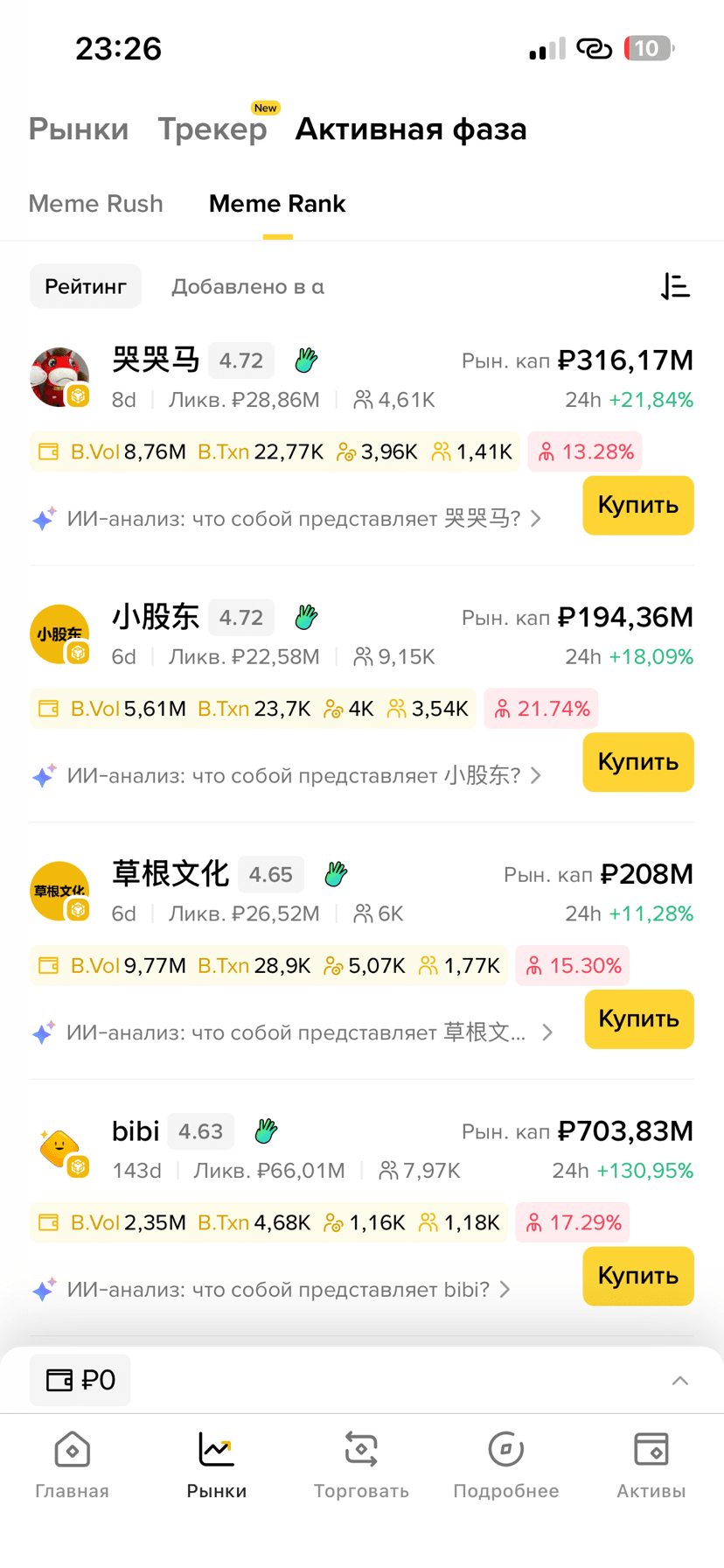The image size is (724, 1568).
Task: Open the Торговать tab
Action: pos(361,1466)
